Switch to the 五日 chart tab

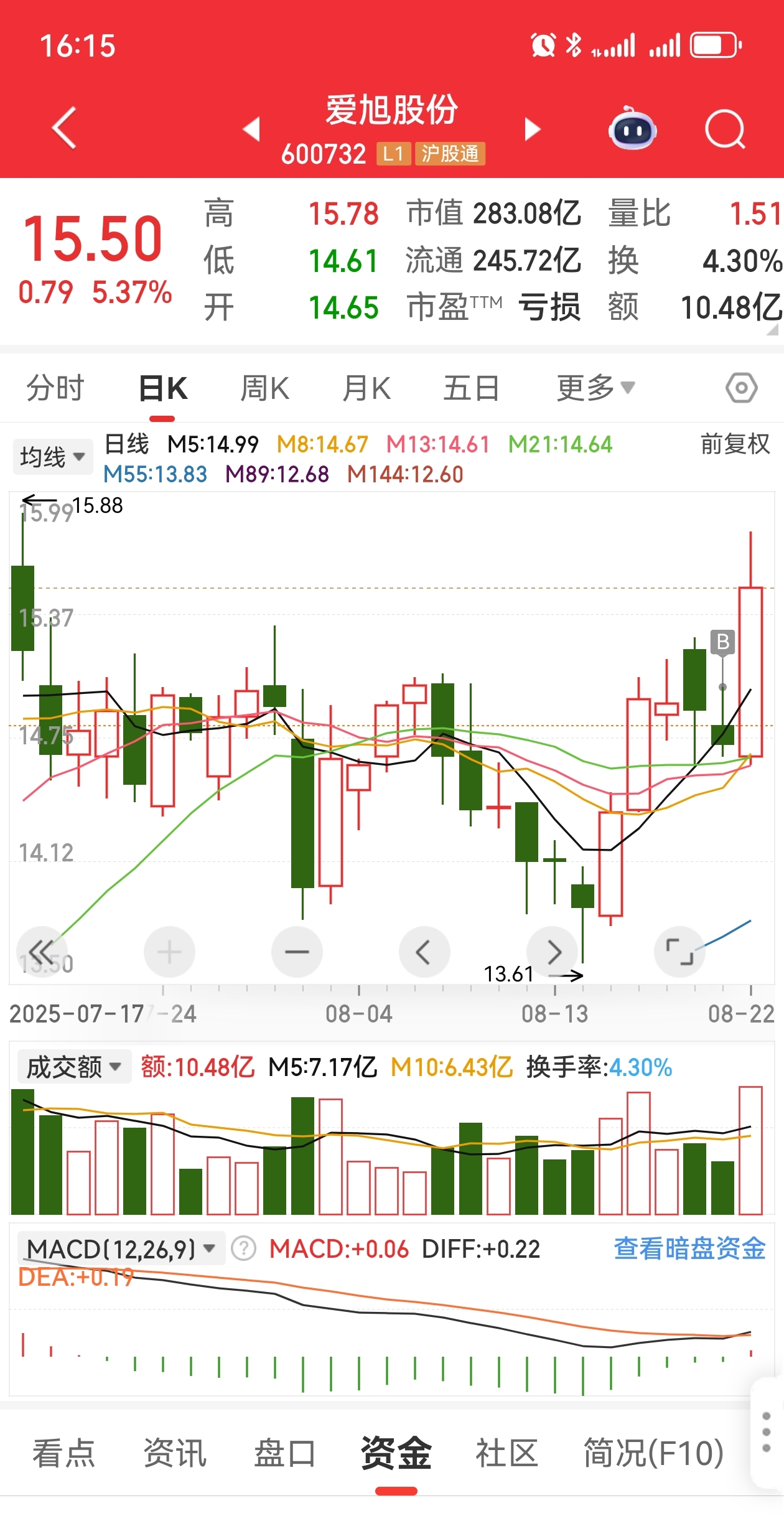[x=472, y=388]
